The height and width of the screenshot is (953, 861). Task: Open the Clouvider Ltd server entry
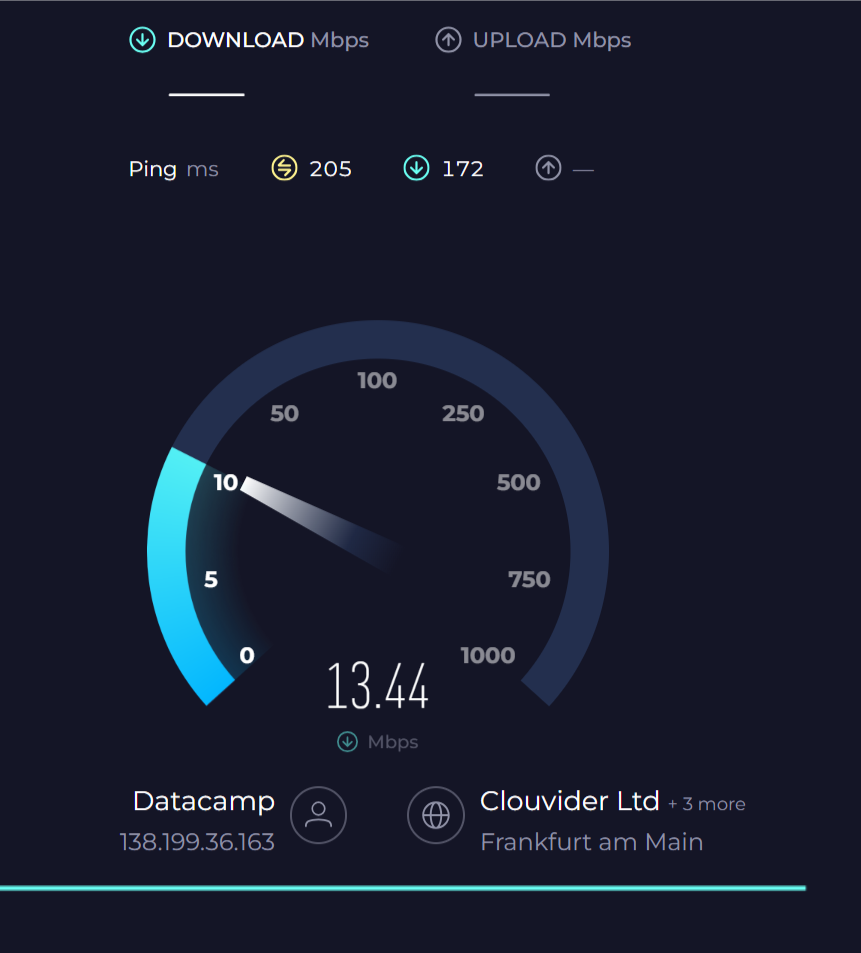point(569,802)
